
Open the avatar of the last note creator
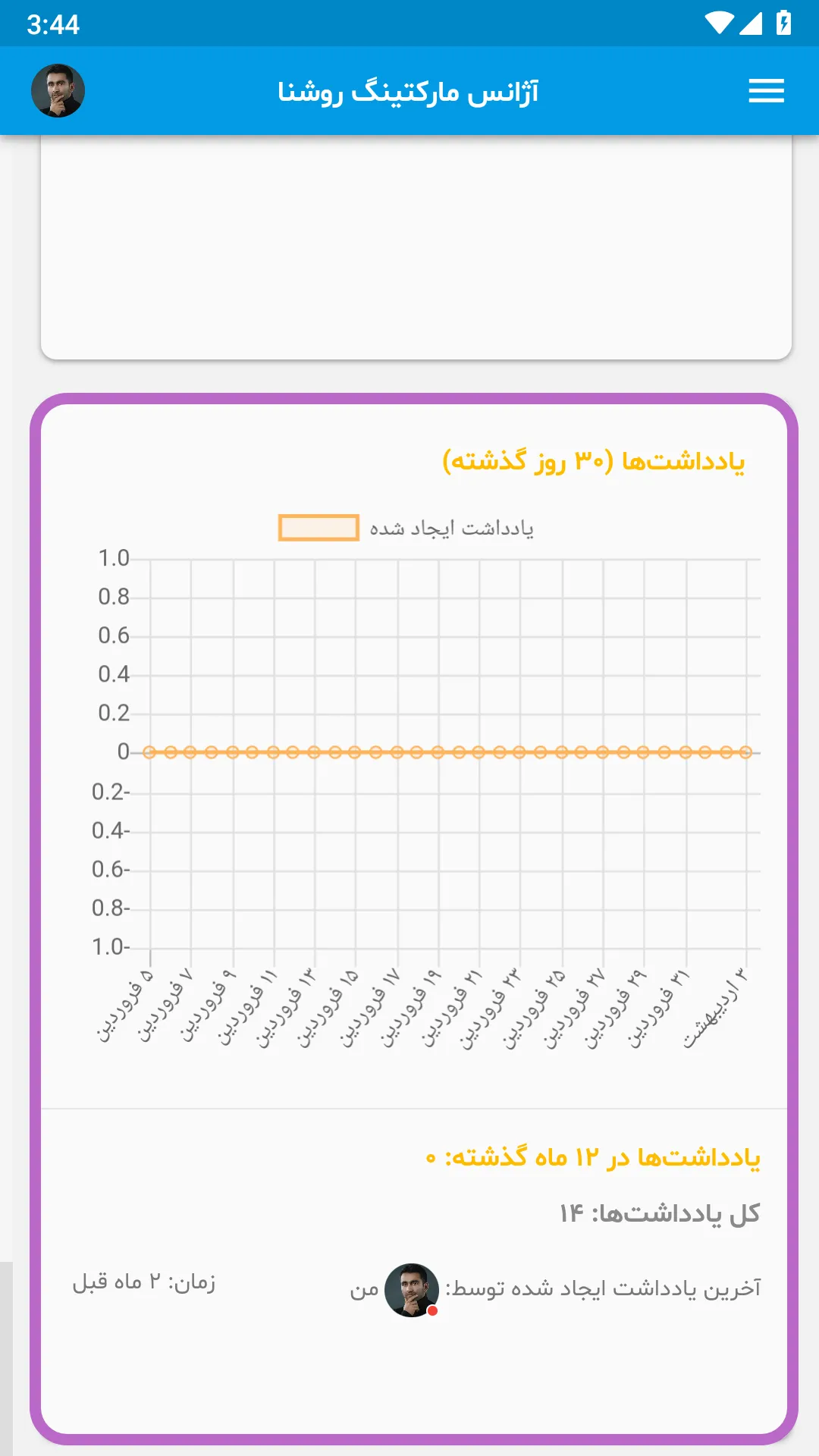click(412, 1290)
